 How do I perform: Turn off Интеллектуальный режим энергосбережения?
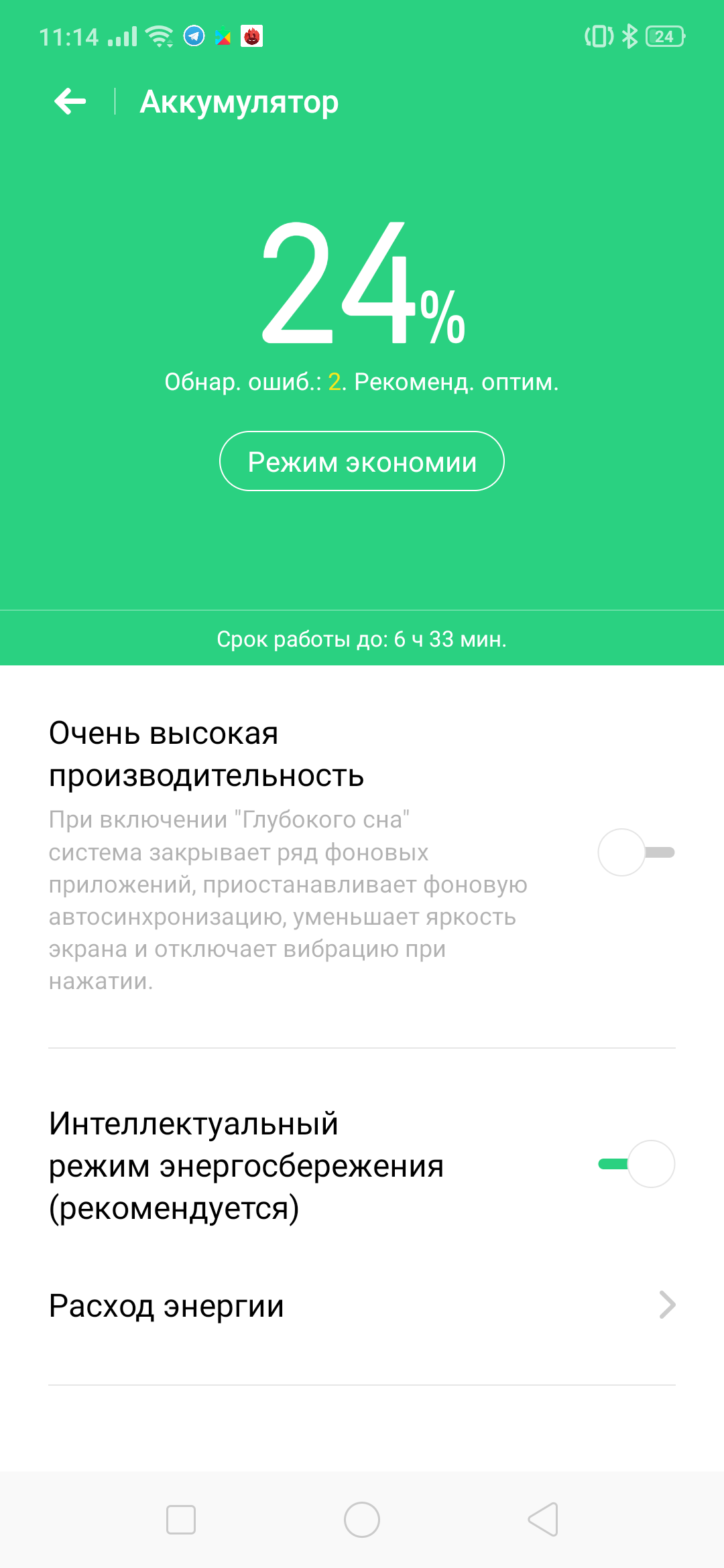636,1164
